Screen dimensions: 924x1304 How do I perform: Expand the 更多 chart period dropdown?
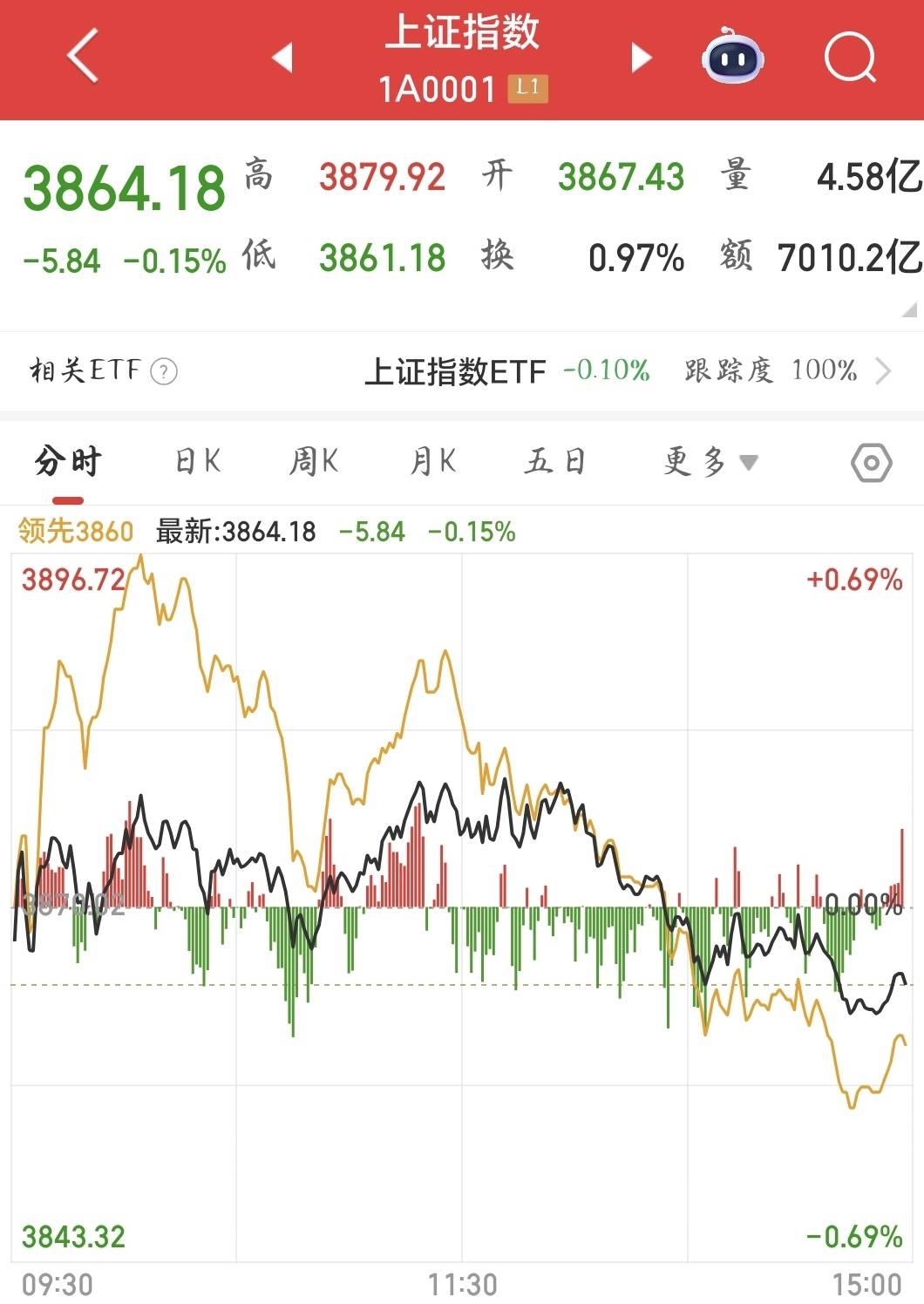pos(710,461)
